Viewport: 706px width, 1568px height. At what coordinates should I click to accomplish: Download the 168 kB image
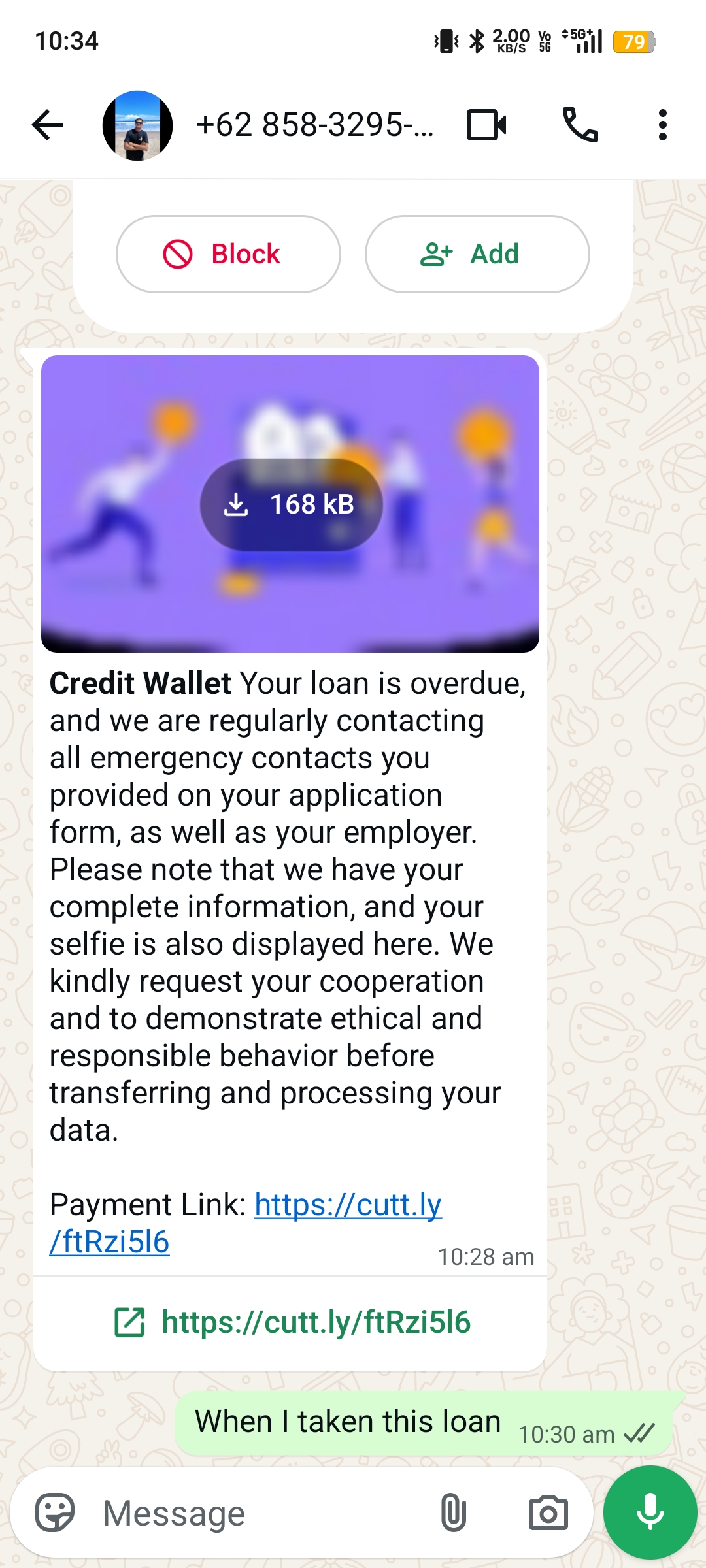click(x=291, y=504)
